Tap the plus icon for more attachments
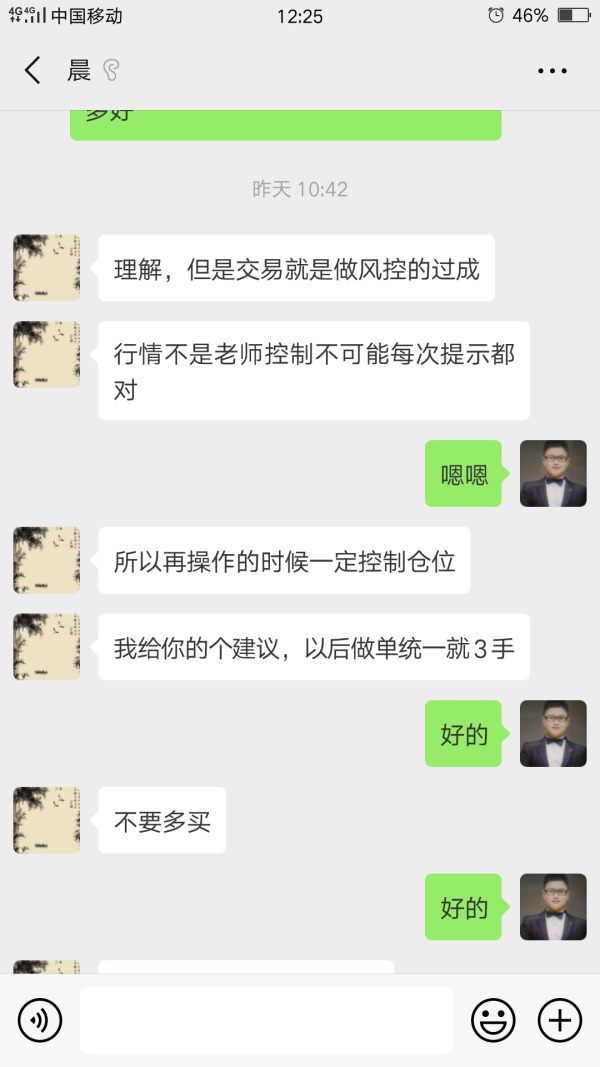 pyautogui.click(x=560, y=1020)
